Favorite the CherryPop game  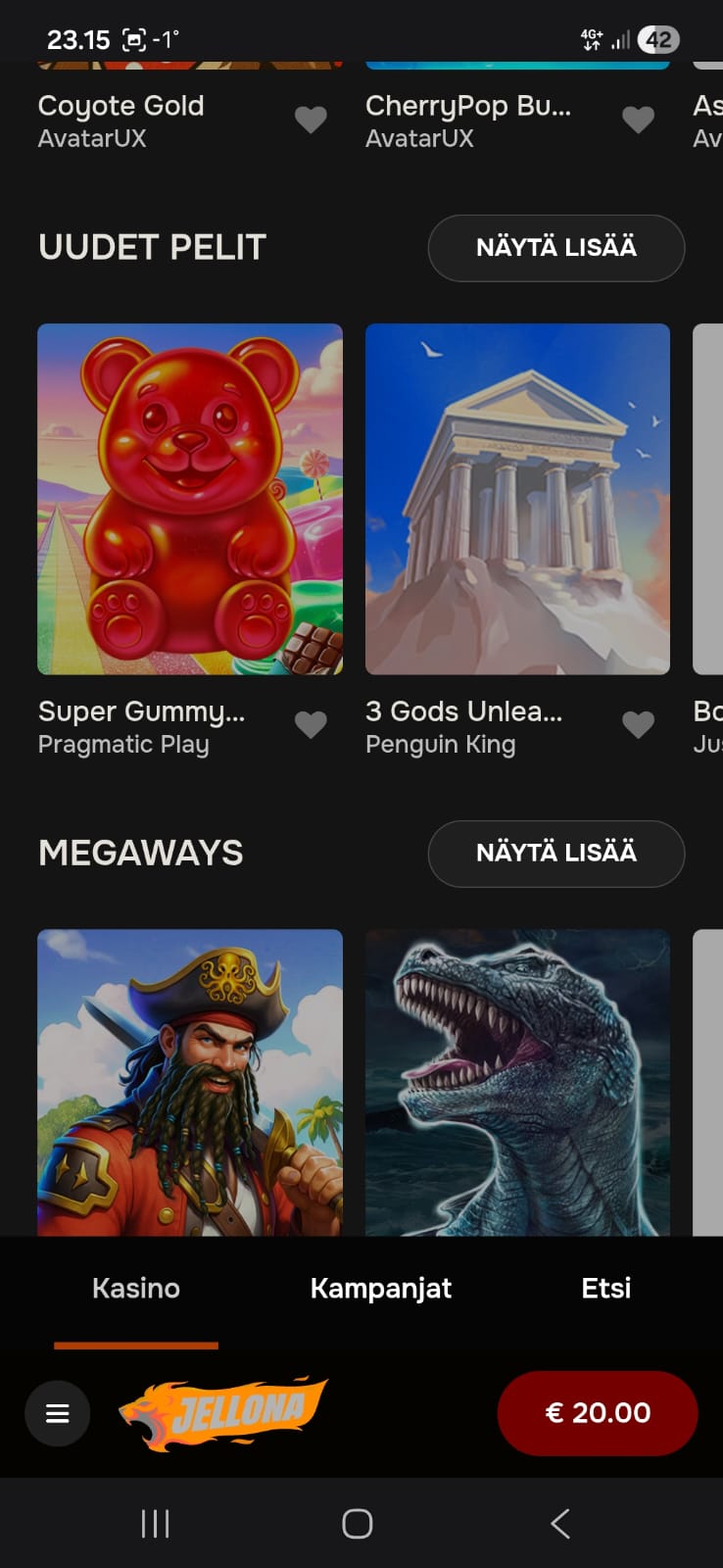[x=638, y=119]
